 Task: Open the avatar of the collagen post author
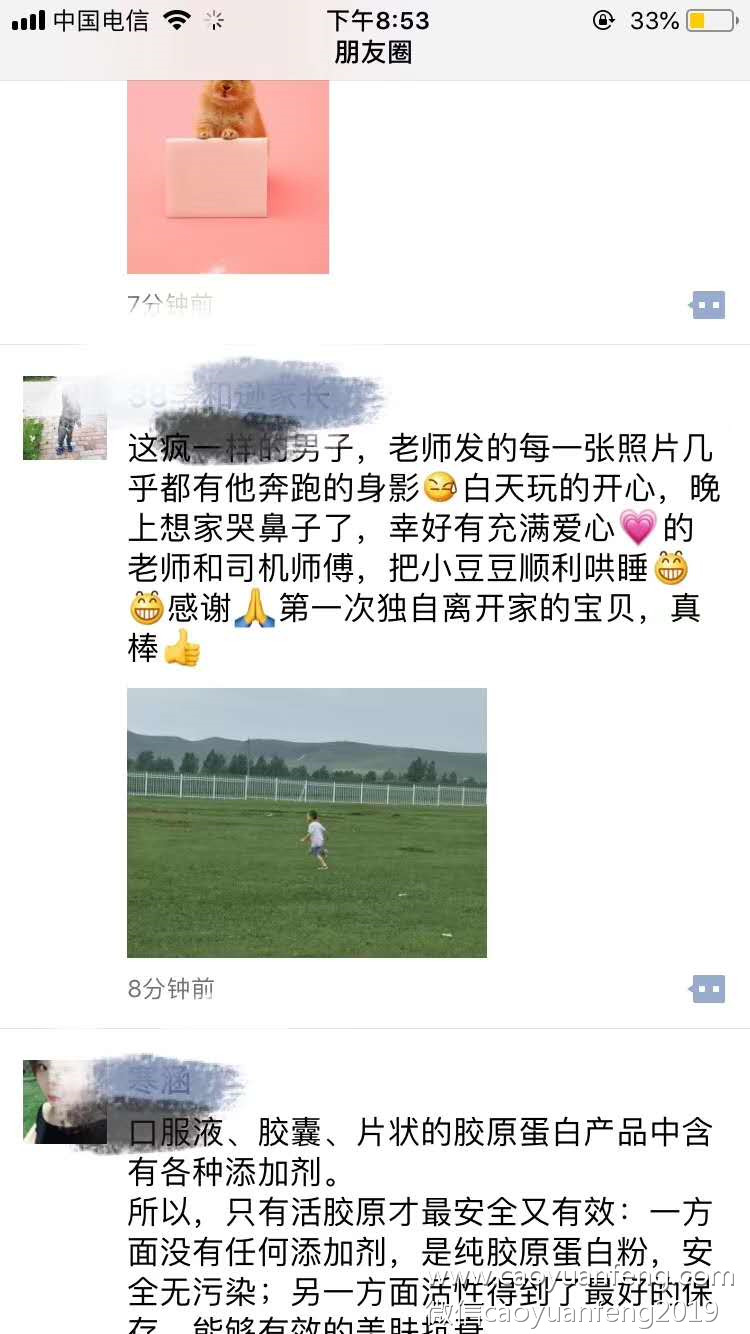[x=65, y=1102]
